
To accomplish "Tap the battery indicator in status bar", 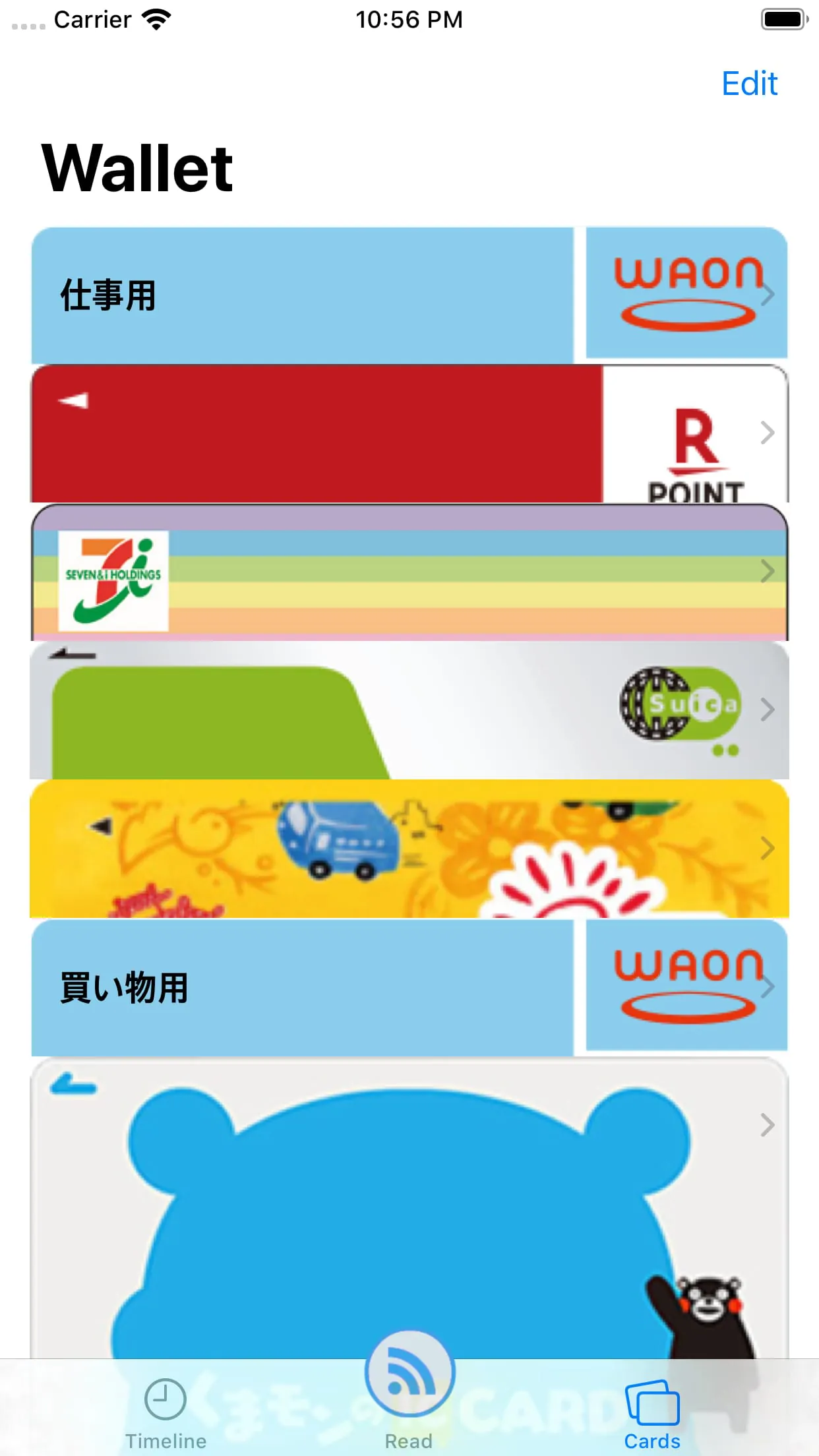I will click(783, 19).
